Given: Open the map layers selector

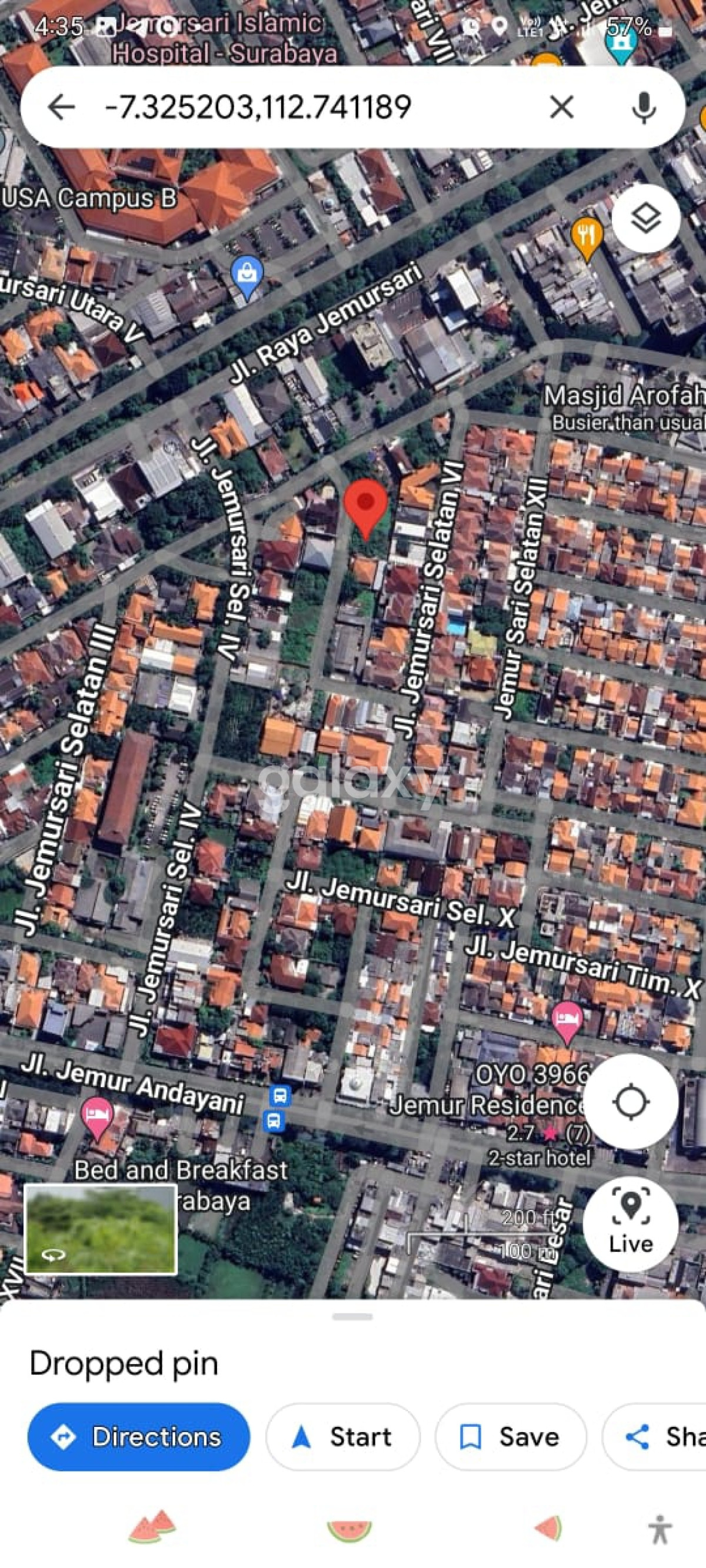Looking at the screenshot, I should tap(645, 218).
